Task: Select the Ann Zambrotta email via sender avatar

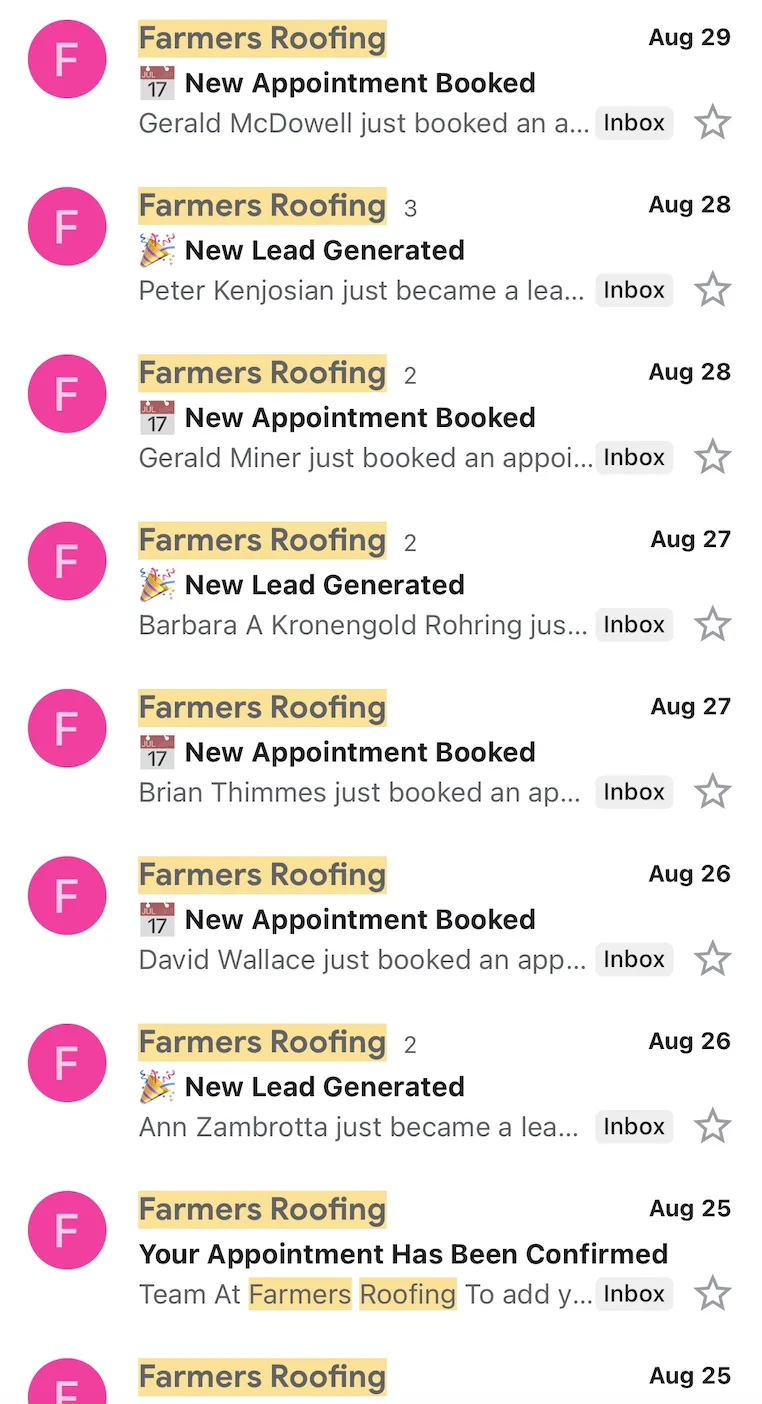Action: (67, 1062)
